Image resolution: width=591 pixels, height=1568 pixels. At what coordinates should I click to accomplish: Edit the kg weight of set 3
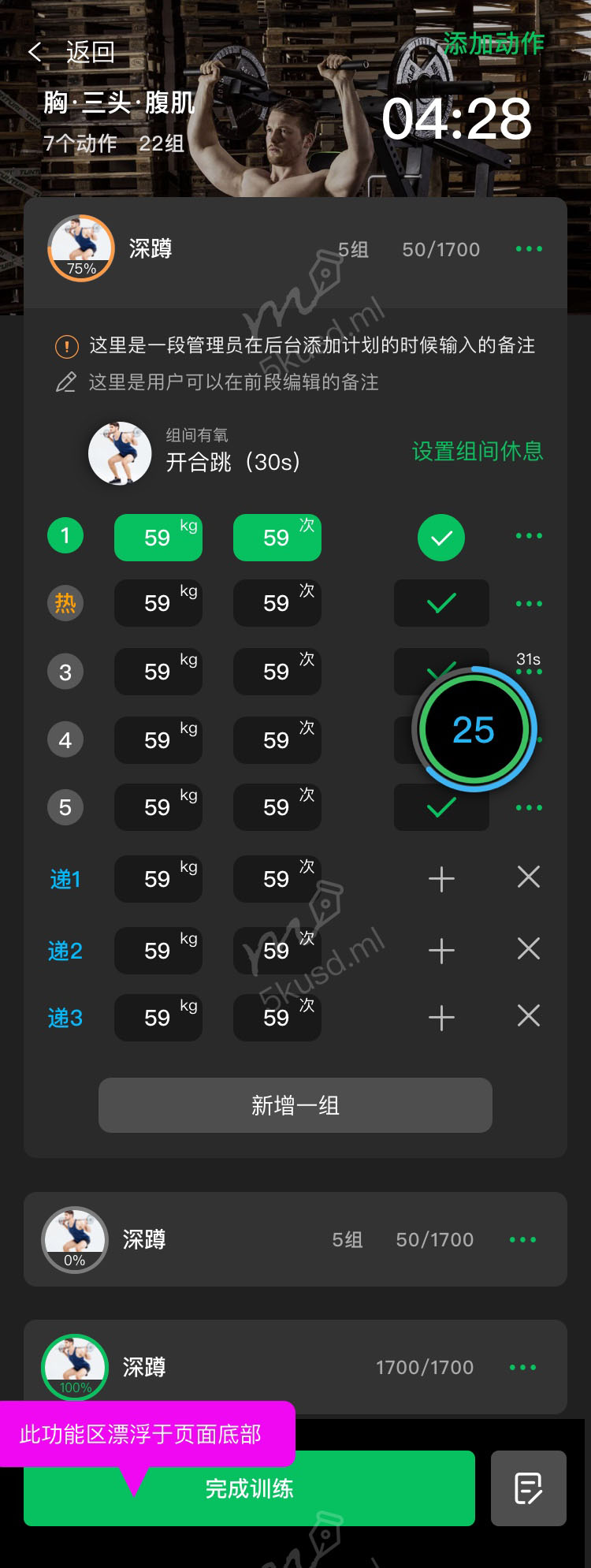pos(158,672)
